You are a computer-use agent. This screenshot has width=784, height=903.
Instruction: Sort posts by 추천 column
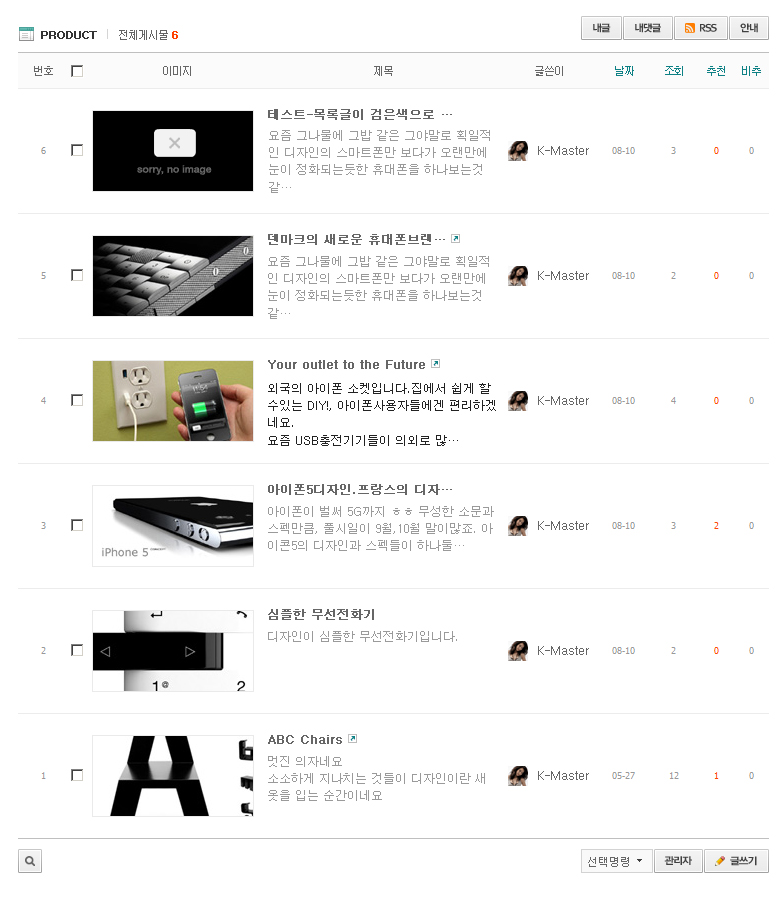[x=716, y=71]
